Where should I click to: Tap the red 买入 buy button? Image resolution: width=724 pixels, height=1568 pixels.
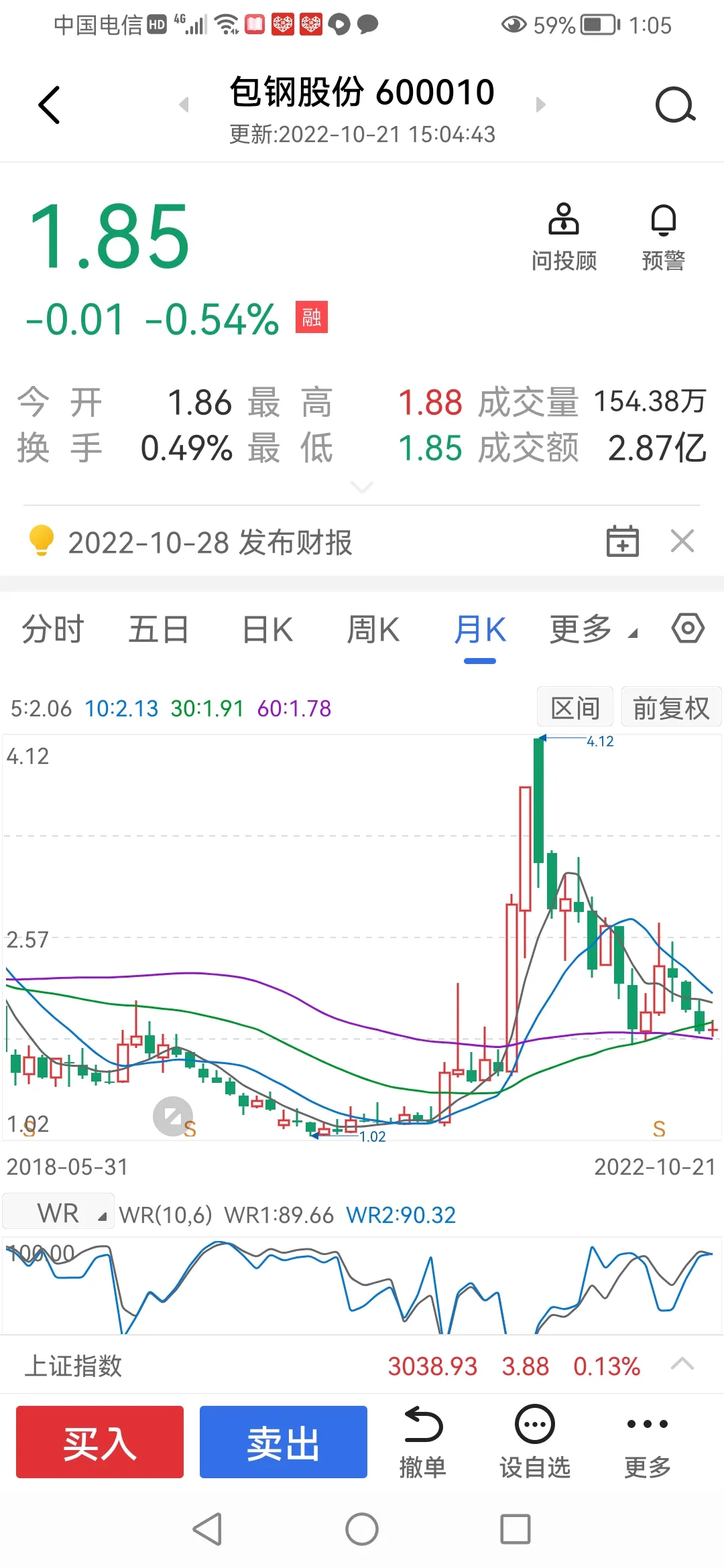pos(100,1441)
